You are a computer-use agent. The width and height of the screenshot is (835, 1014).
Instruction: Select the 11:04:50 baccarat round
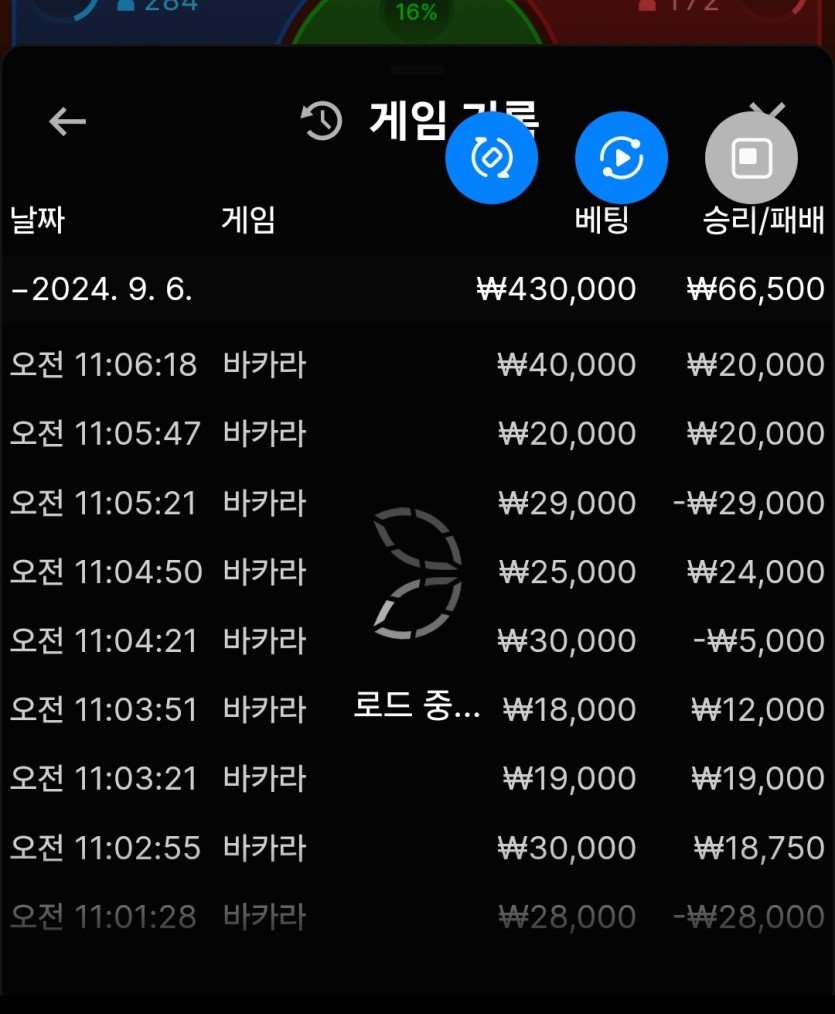point(416,572)
